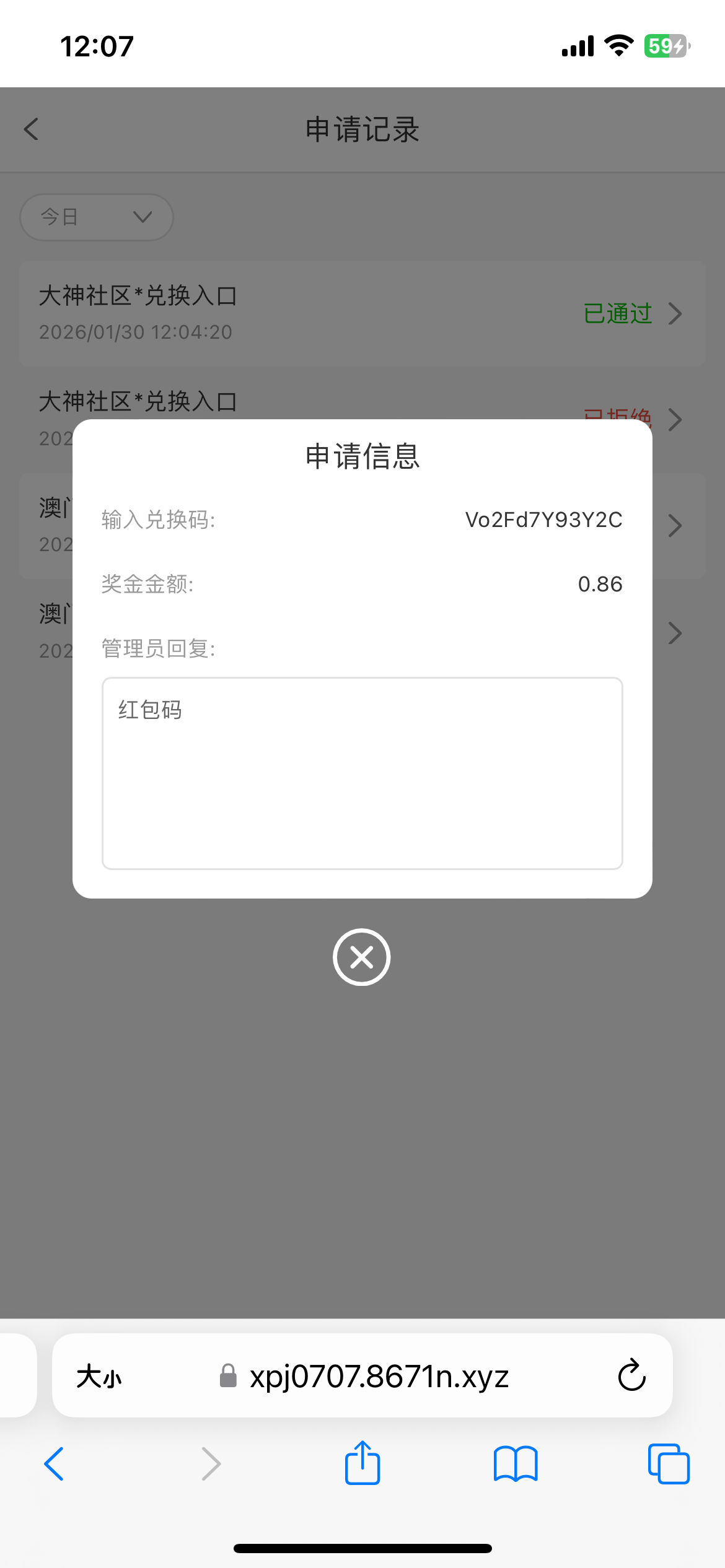The height and width of the screenshot is (1568, 725).
Task: Show all open Safari tabs
Action: 668,1464
